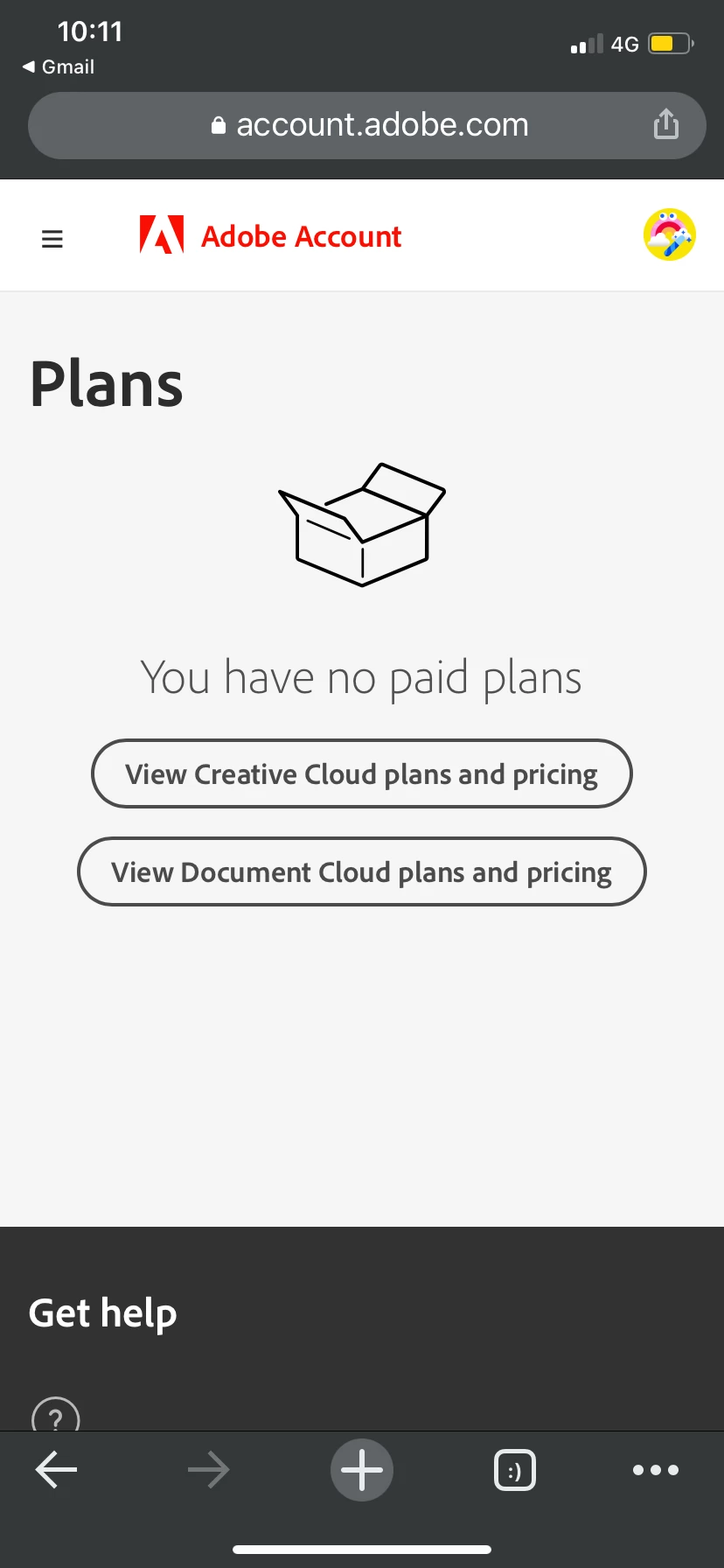Screen dimensions: 724x1568
Task: Open the browser's three-dot menu
Action: (655, 1470)
